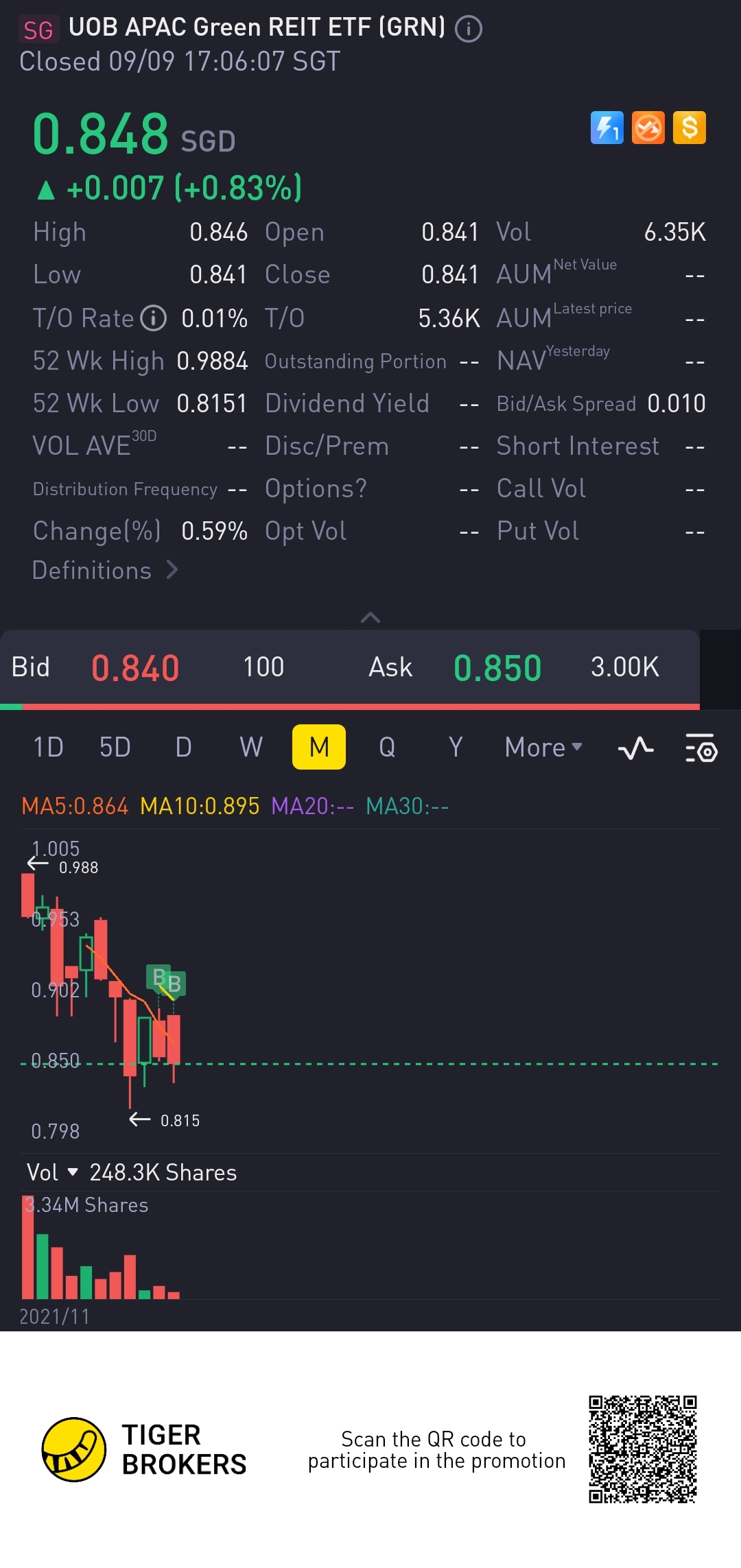Open the chart indicator wave icon
This screenshot has height=1568, width=741.
635,748
